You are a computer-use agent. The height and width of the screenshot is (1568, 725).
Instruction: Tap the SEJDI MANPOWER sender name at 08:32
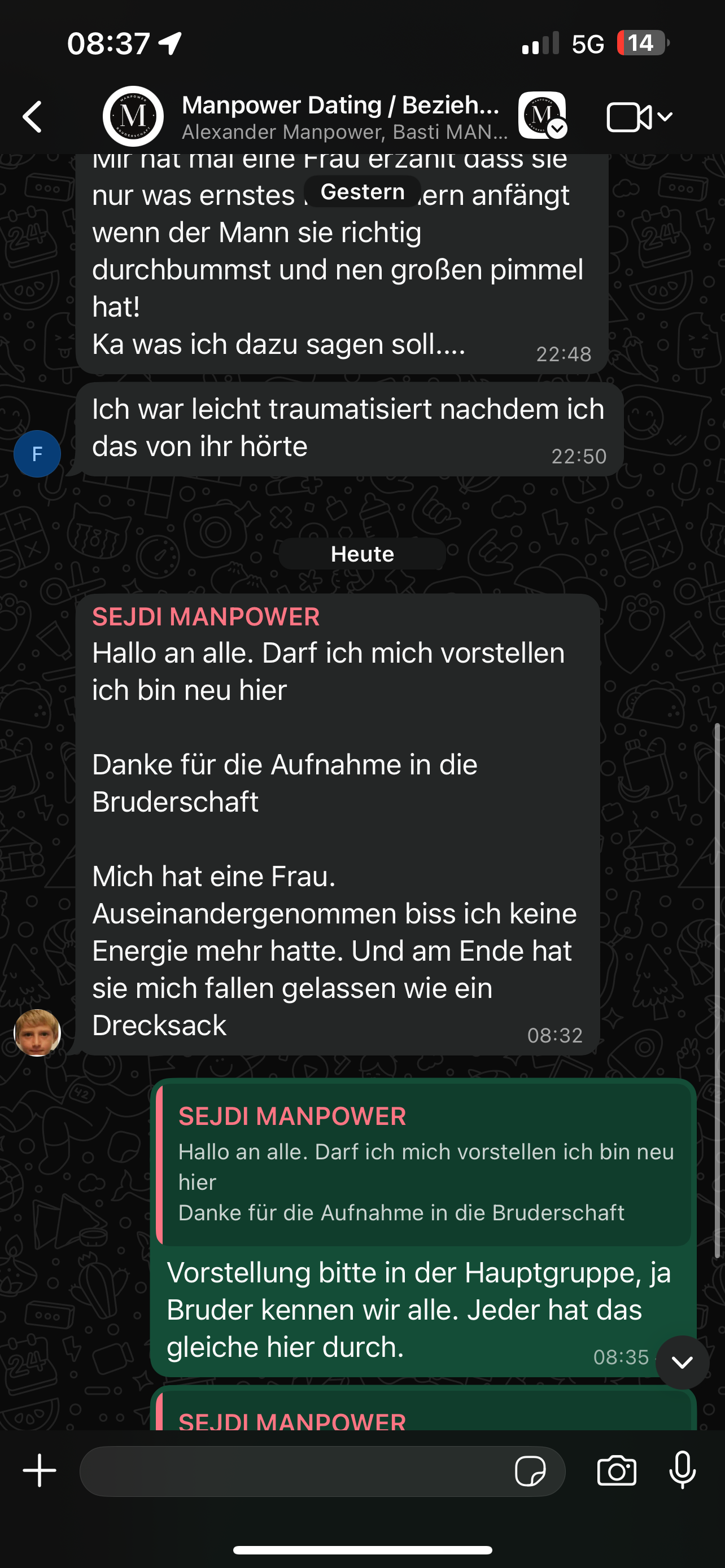[x=206, y=616]
